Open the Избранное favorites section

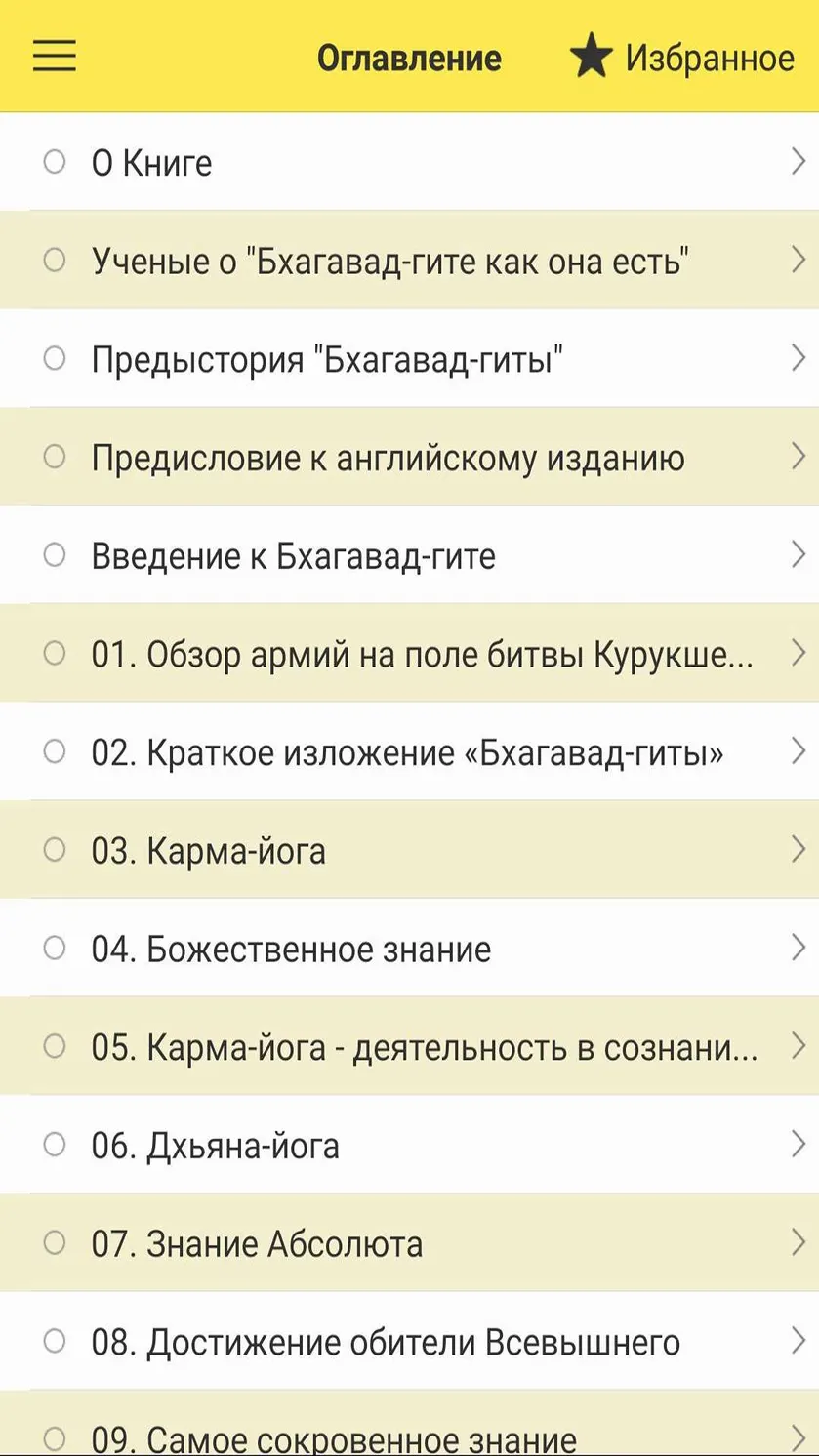682,58
